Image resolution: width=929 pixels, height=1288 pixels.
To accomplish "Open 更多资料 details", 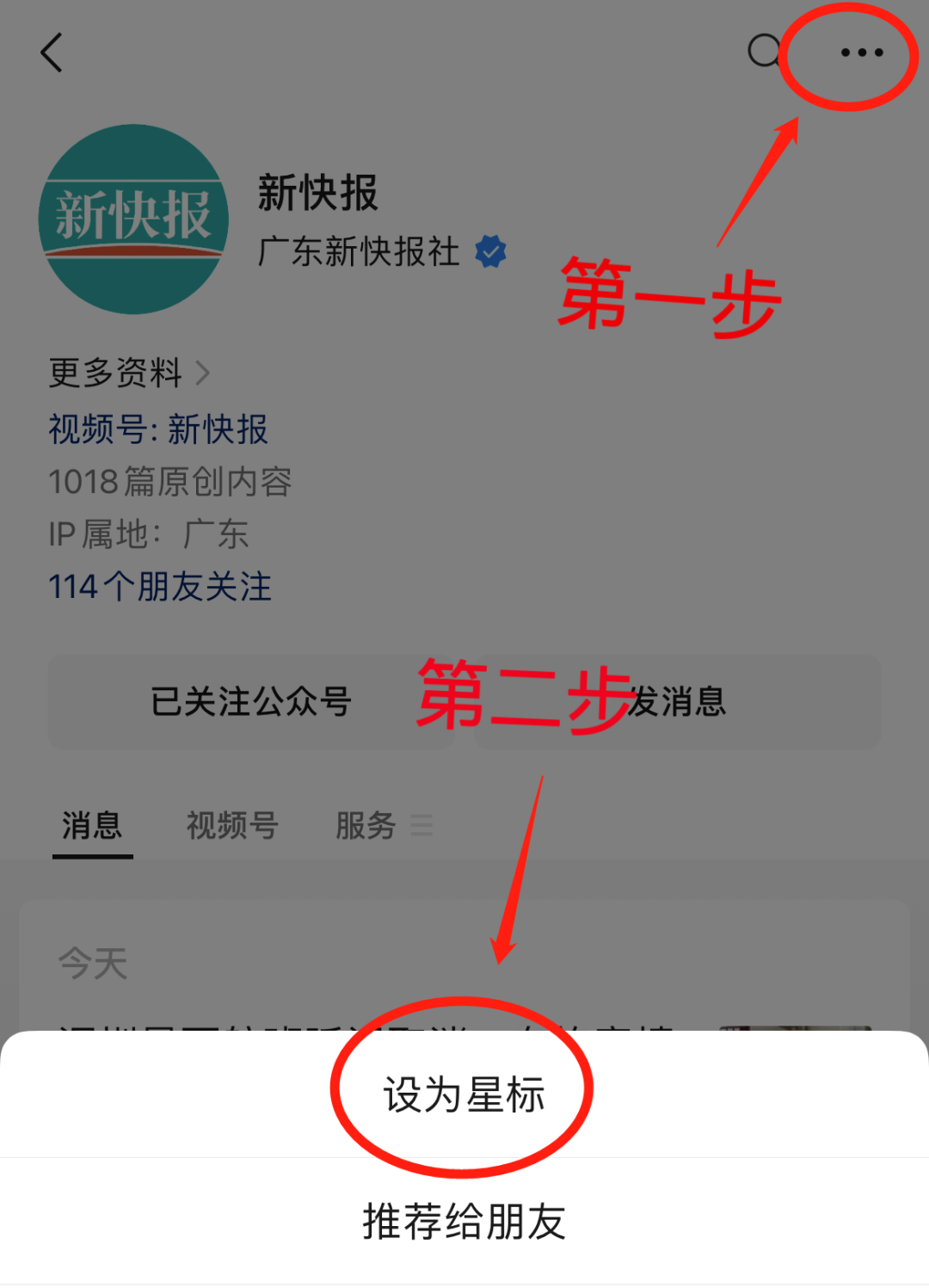I will [129, 373].
